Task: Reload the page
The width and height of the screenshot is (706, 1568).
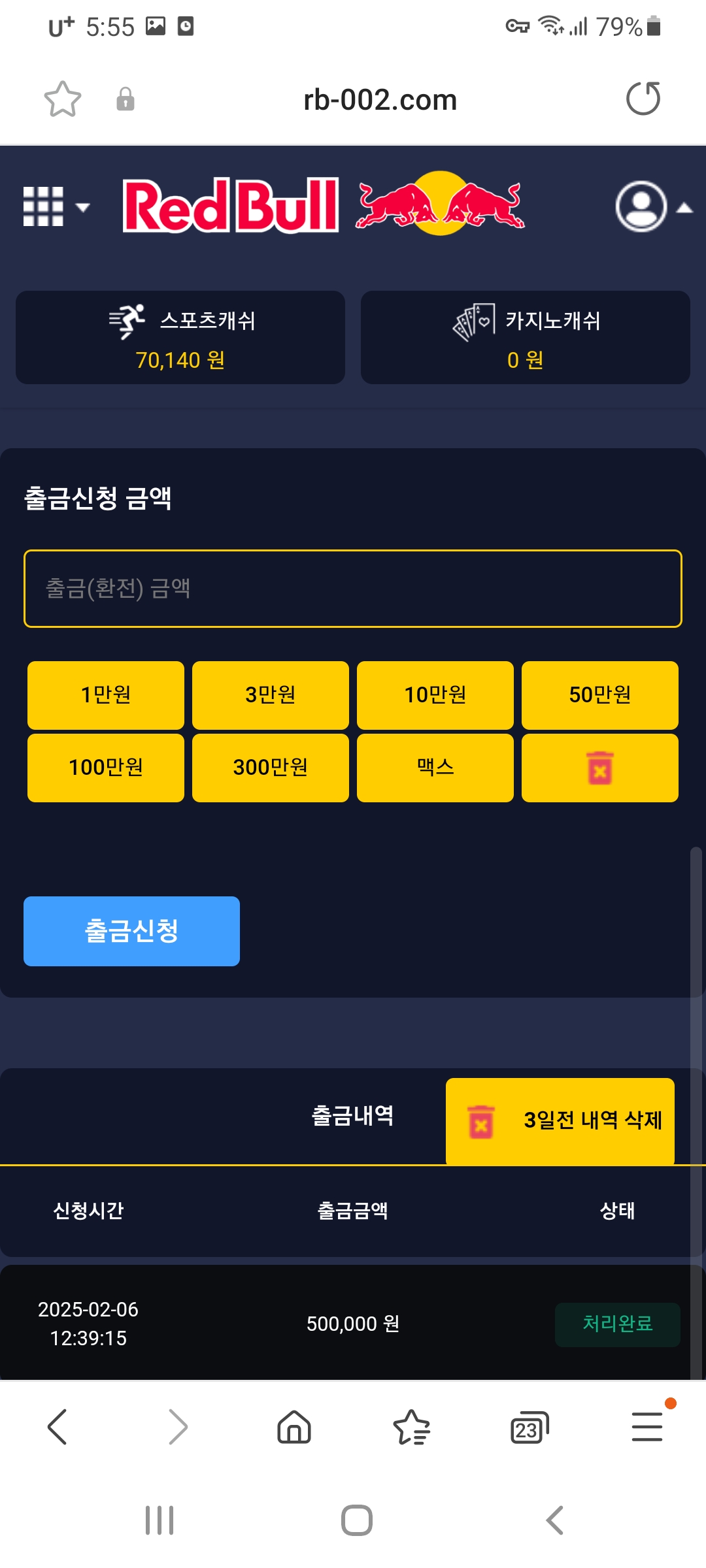Action: 643,99
